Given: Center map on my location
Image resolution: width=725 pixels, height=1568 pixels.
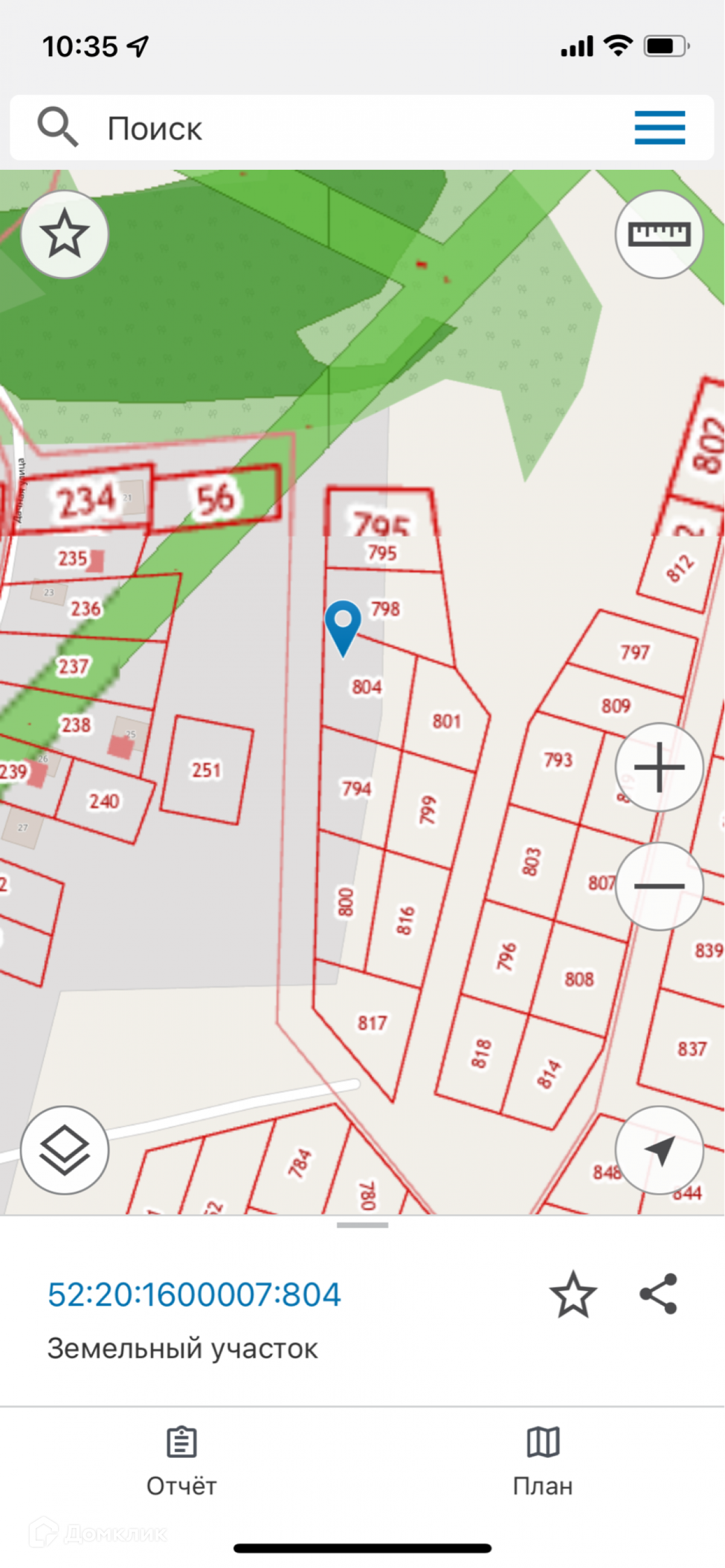Looking at the screenshot, I should [659, 1150].
